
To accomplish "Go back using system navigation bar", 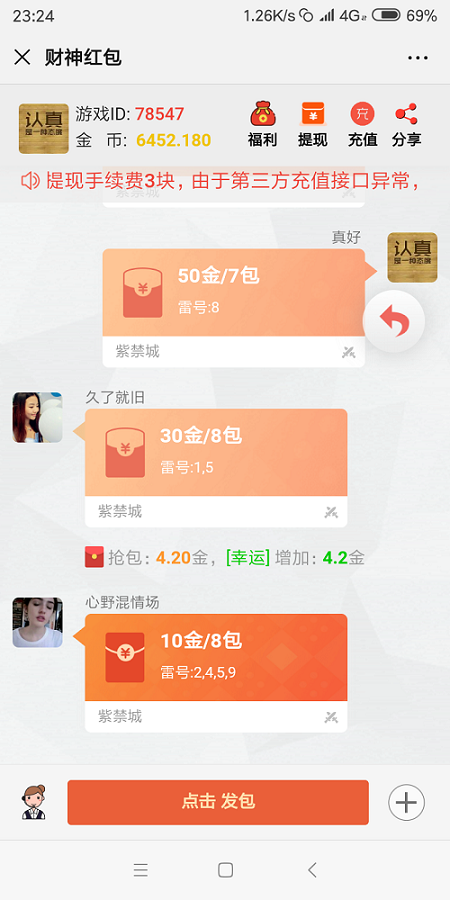I will 312,870.
